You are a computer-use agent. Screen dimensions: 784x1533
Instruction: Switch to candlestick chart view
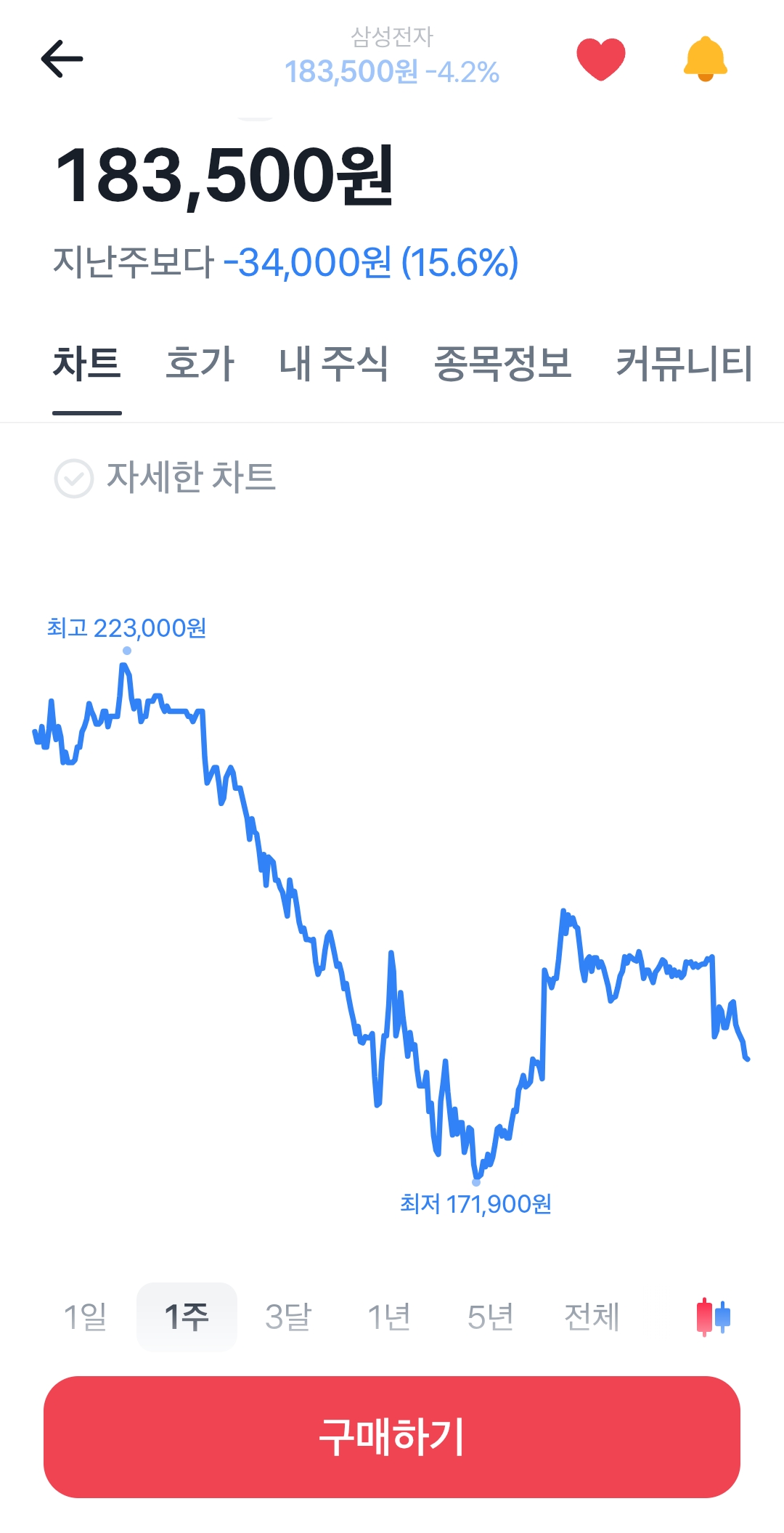[x=713, y=1317]
